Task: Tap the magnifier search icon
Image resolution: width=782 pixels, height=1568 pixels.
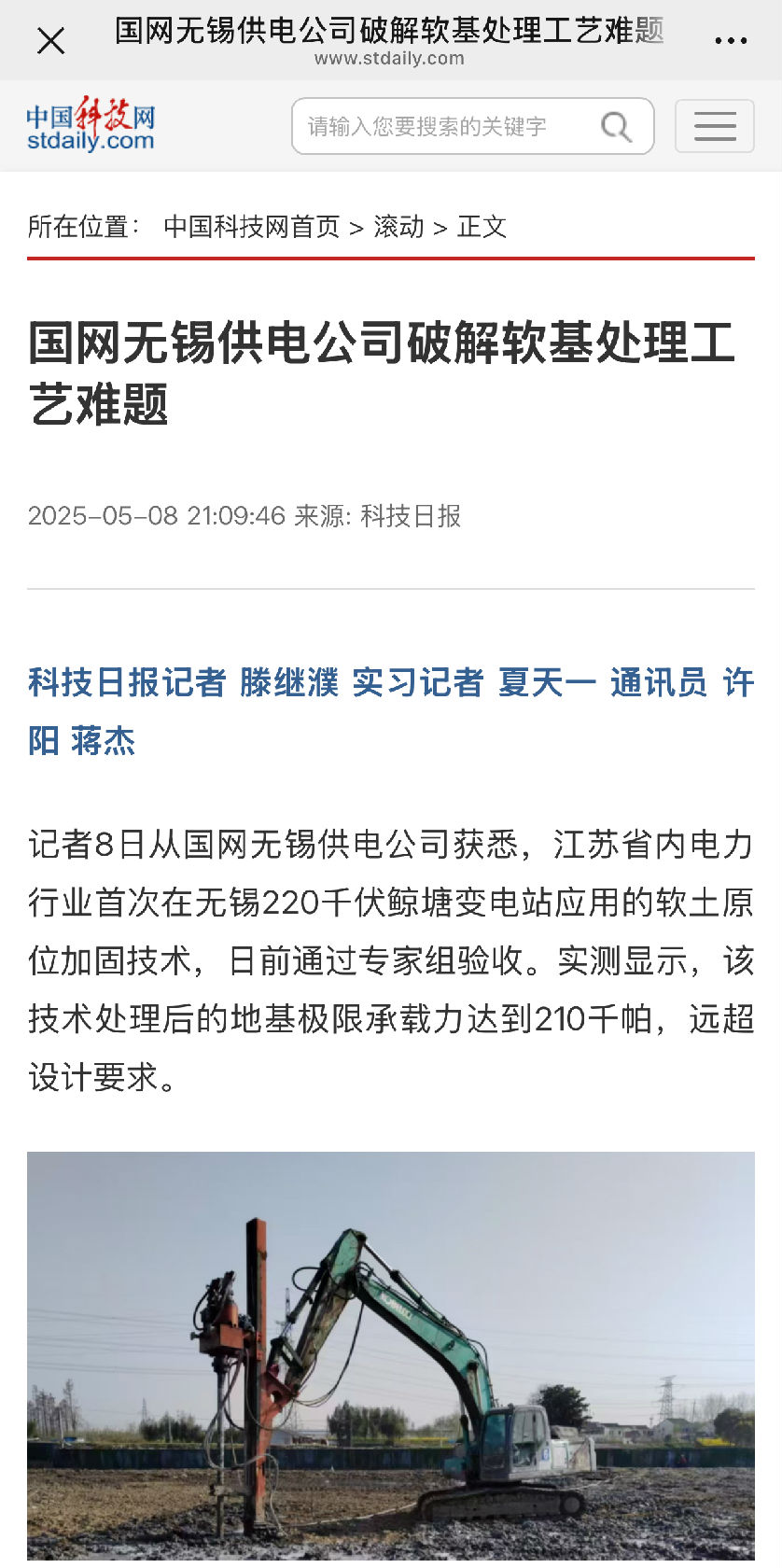Action: (616, 126)
